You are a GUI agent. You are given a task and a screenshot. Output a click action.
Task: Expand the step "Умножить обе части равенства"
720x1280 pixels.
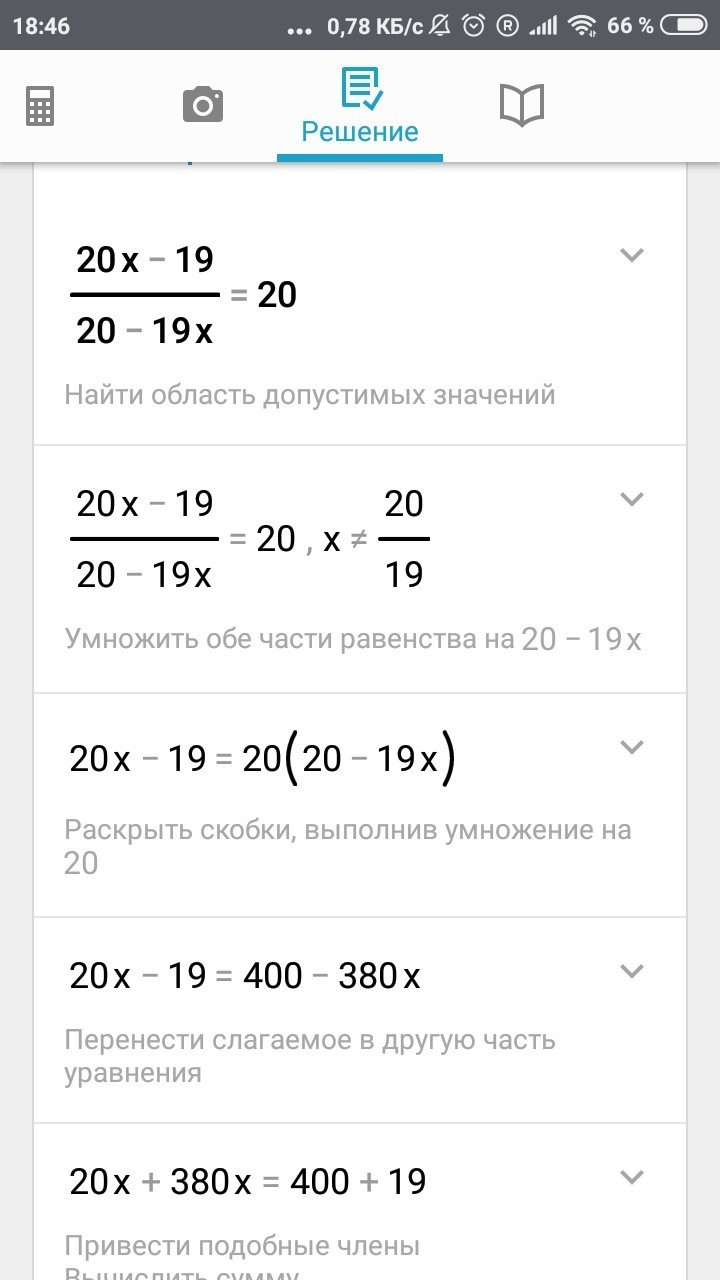tap(631, 499)
